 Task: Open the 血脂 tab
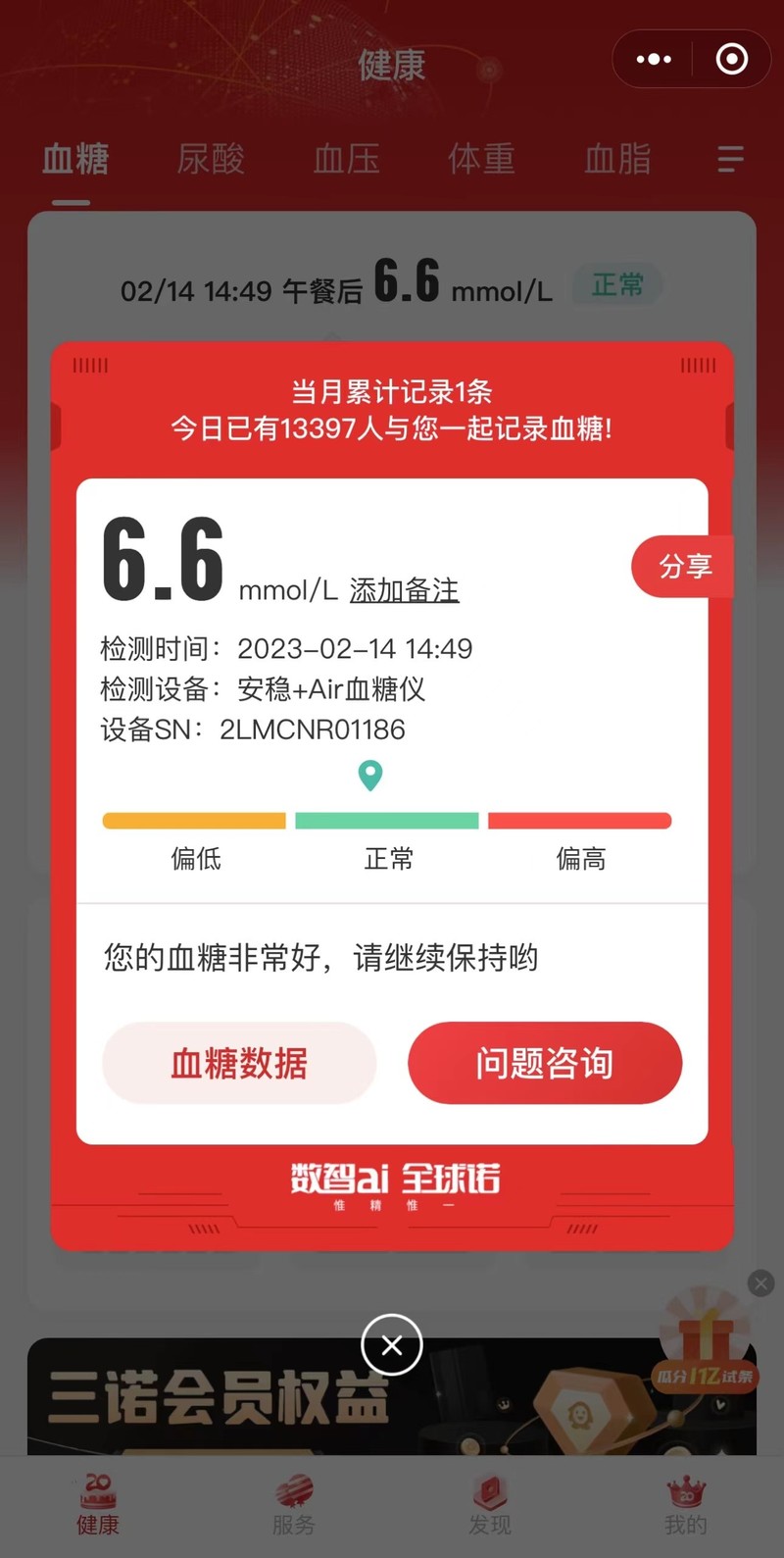(x=616, y=159)
